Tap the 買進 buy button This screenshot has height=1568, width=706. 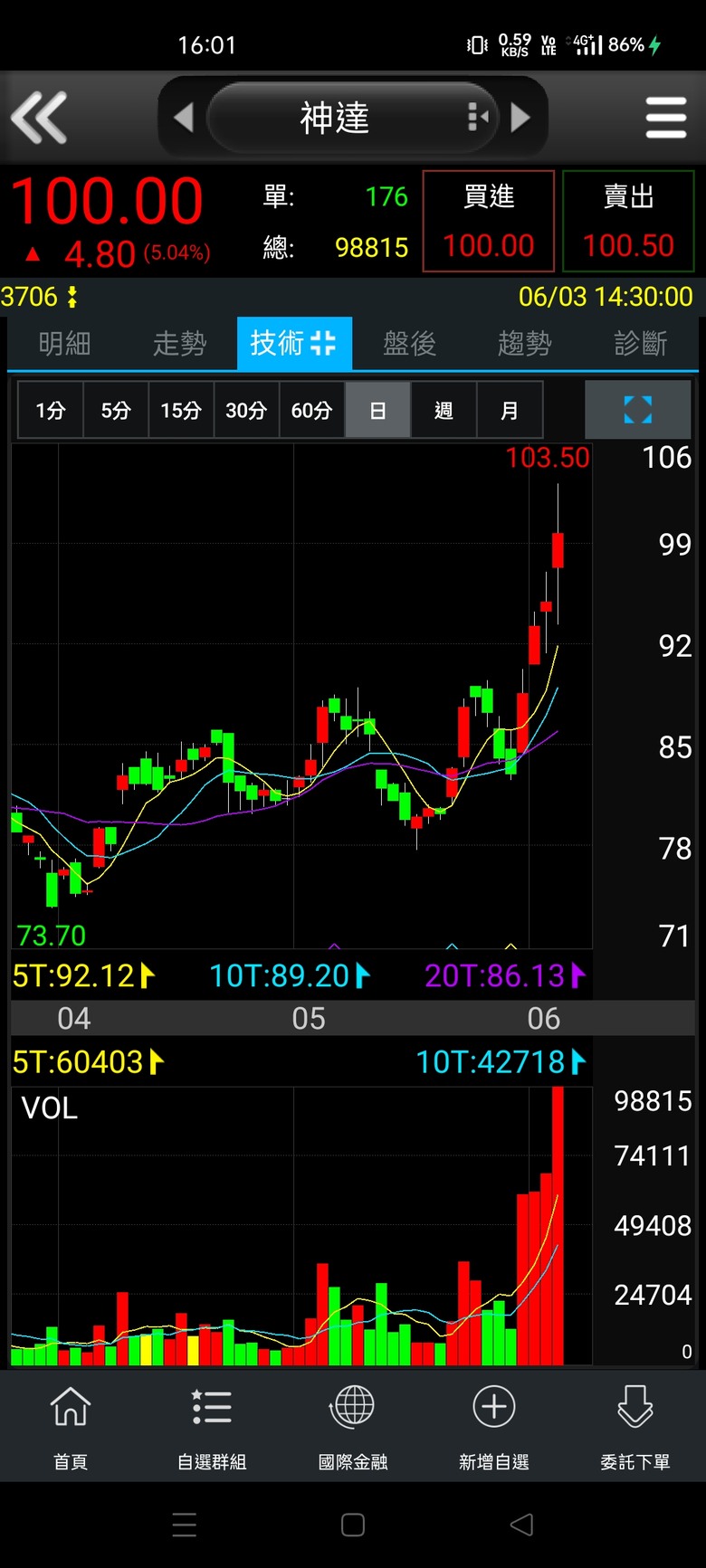tap(489, 221)
